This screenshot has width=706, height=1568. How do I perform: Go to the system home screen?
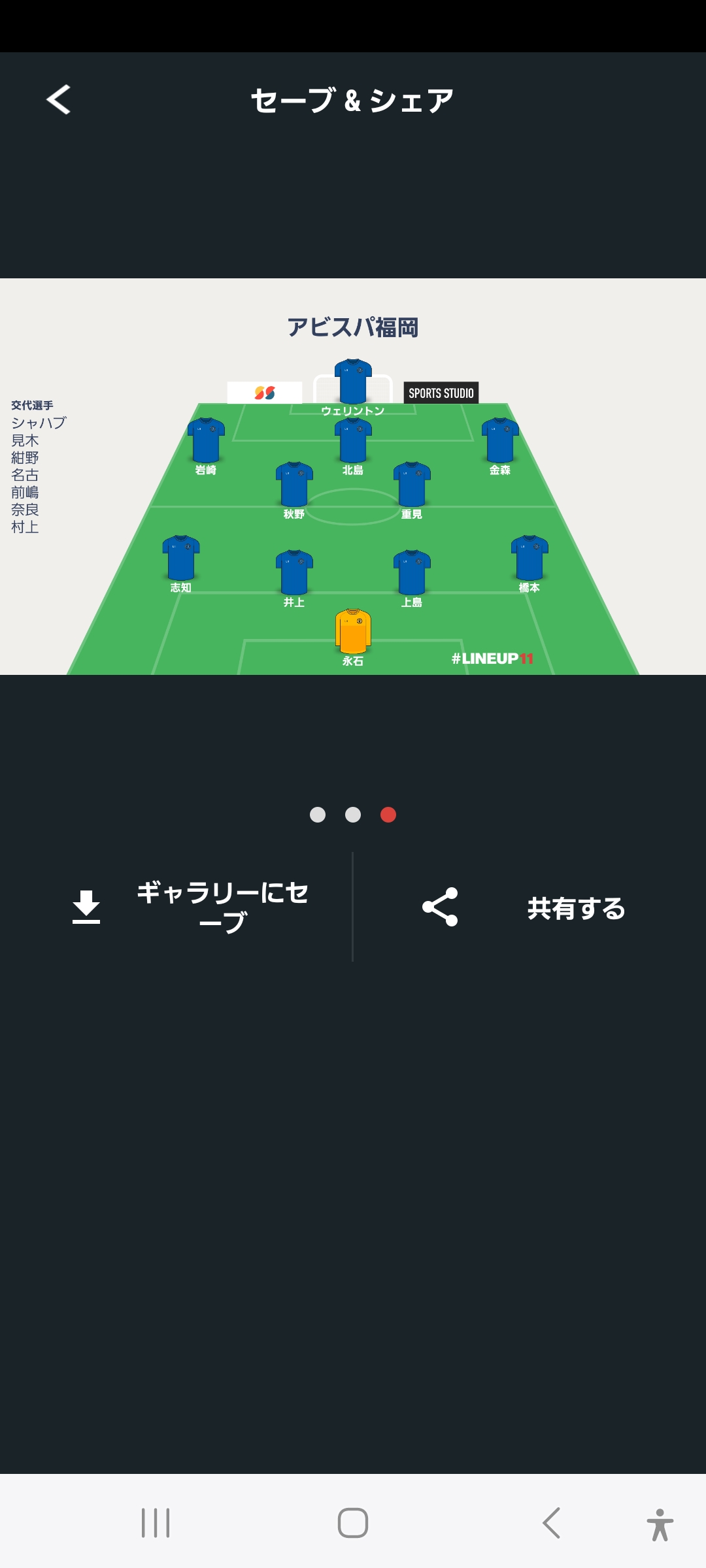click(x=353, y=1523)
